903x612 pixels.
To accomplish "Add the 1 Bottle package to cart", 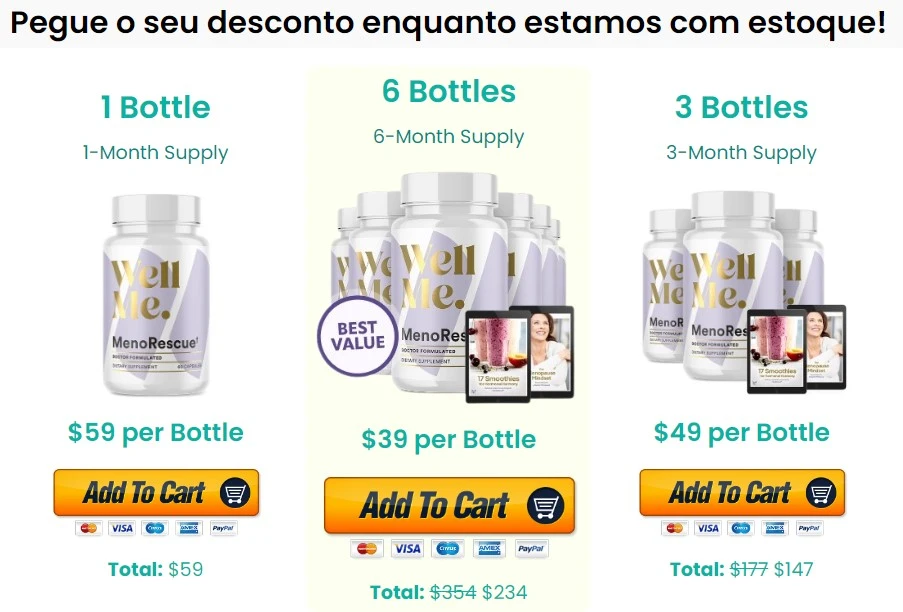I will tap(156, 493).
